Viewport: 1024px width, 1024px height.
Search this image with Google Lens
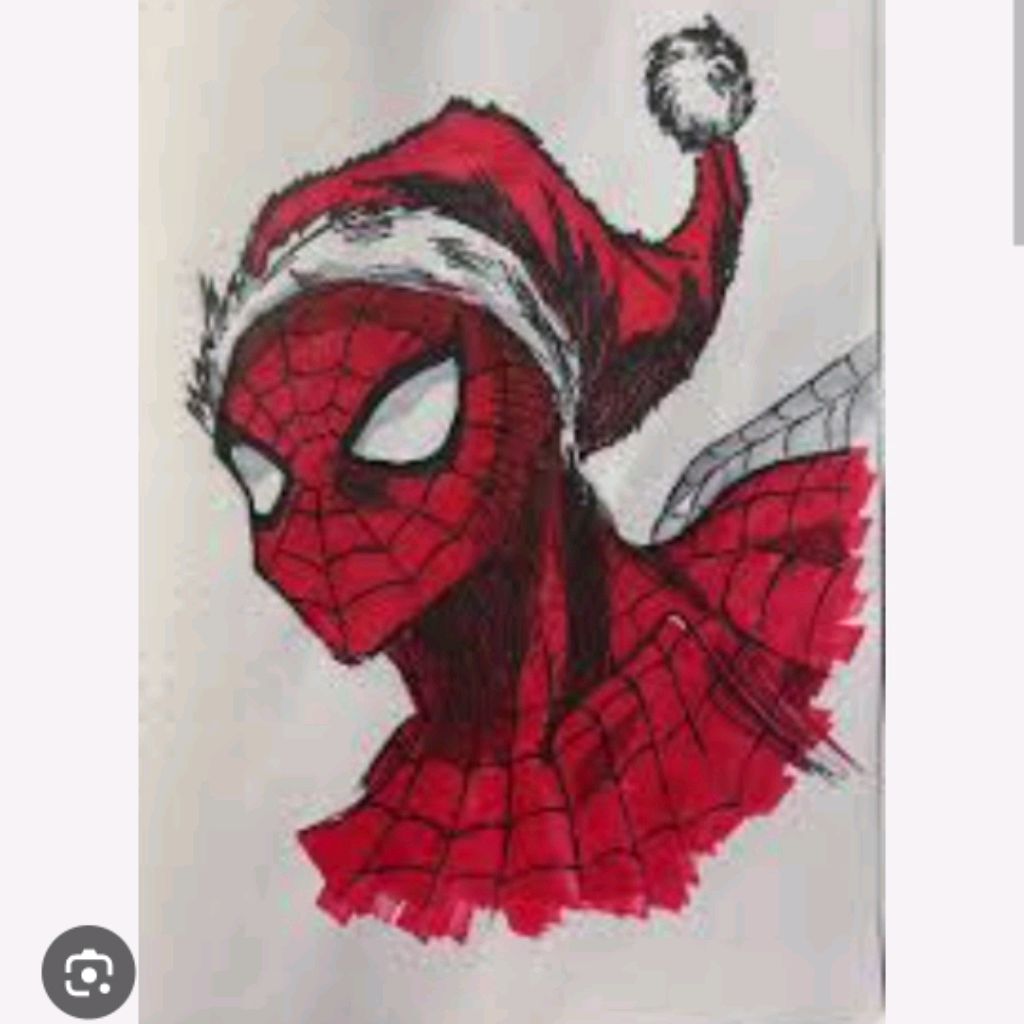point(88,971)
